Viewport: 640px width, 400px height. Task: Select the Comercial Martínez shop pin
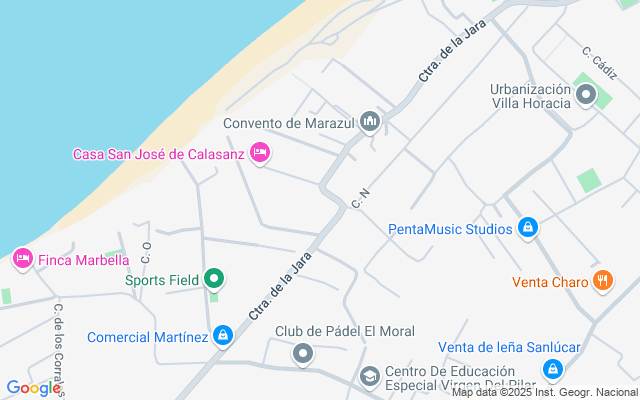pyautogui.click(x=223, y=336)
